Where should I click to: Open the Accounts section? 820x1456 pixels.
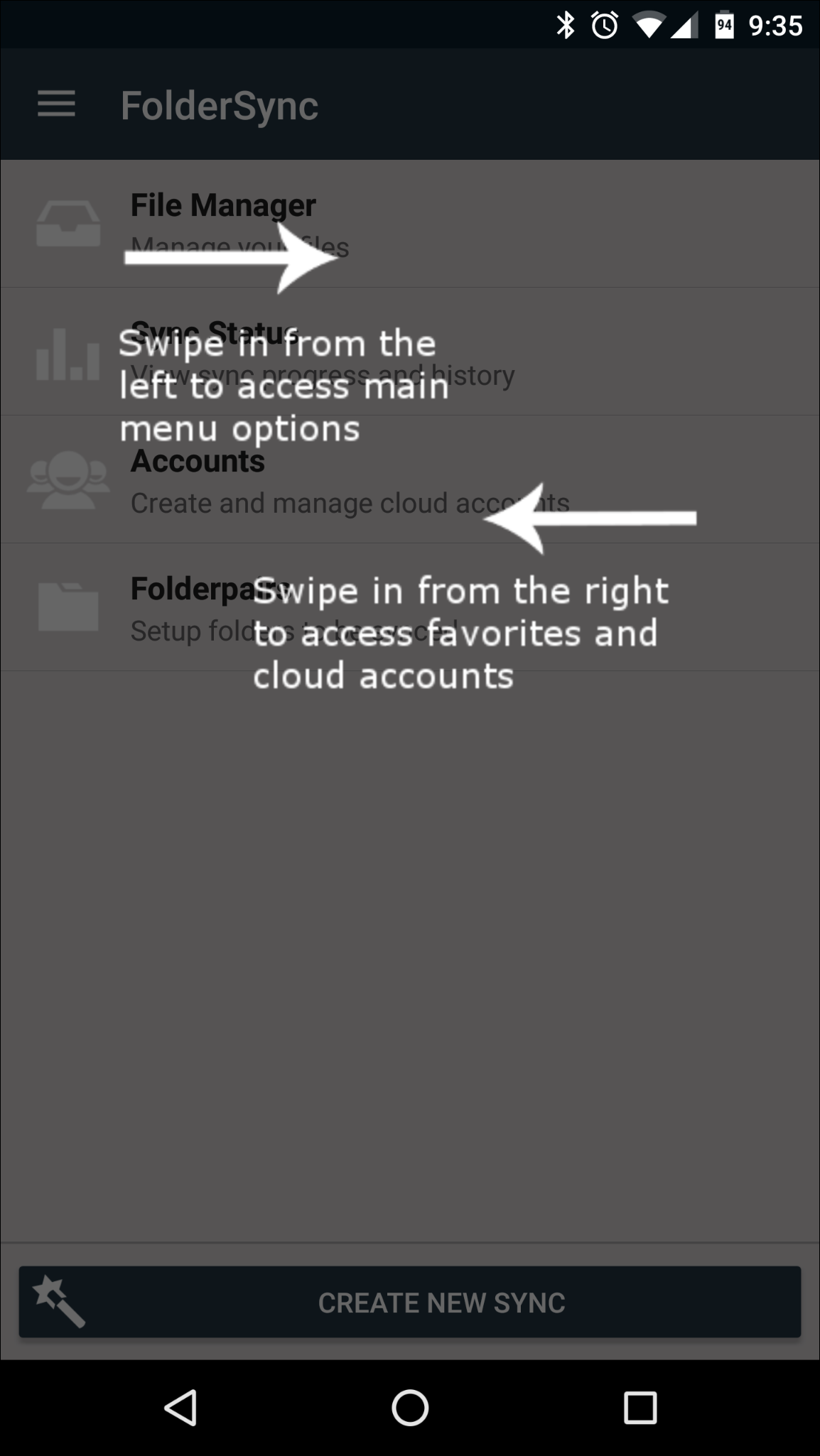[409, 480]
